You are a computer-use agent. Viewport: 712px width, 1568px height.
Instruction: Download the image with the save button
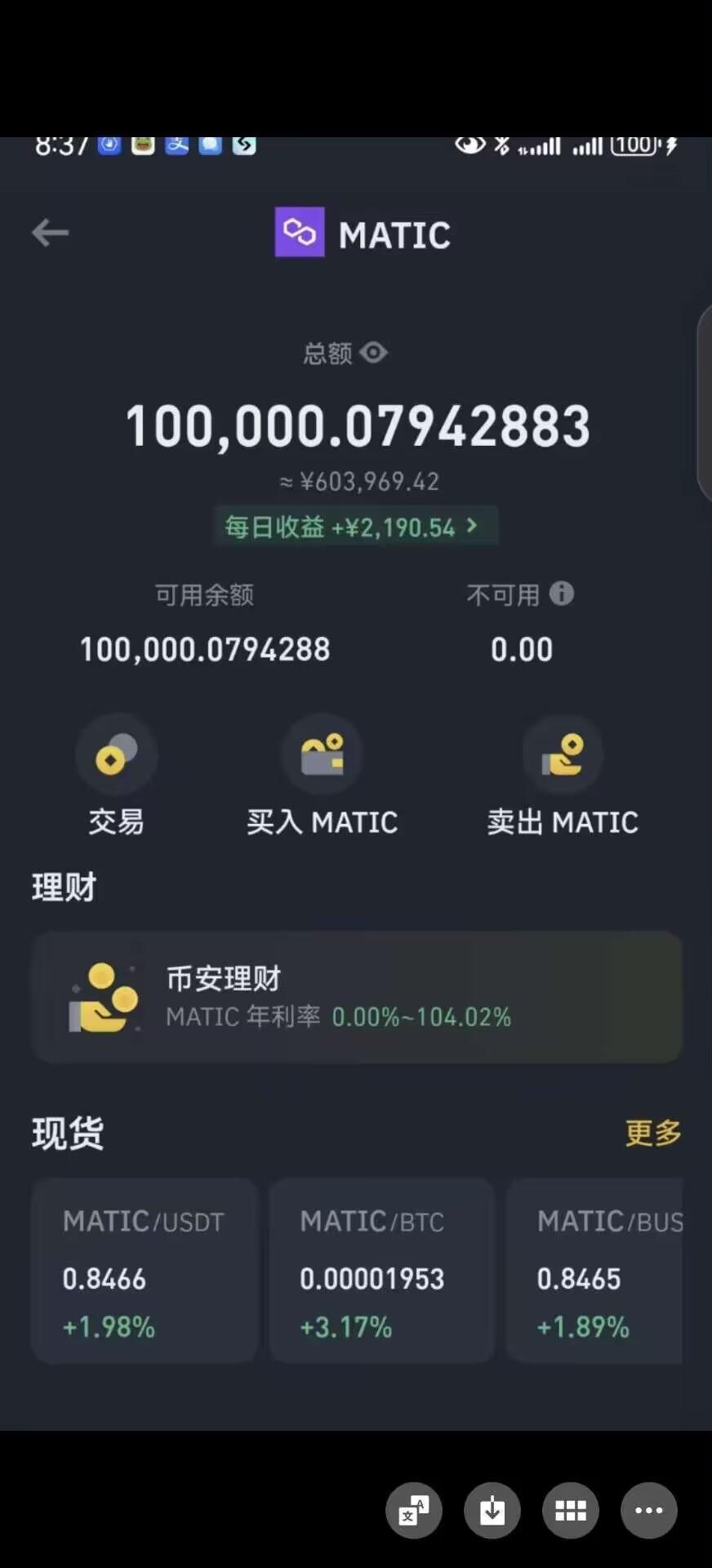click(492, 1510)
